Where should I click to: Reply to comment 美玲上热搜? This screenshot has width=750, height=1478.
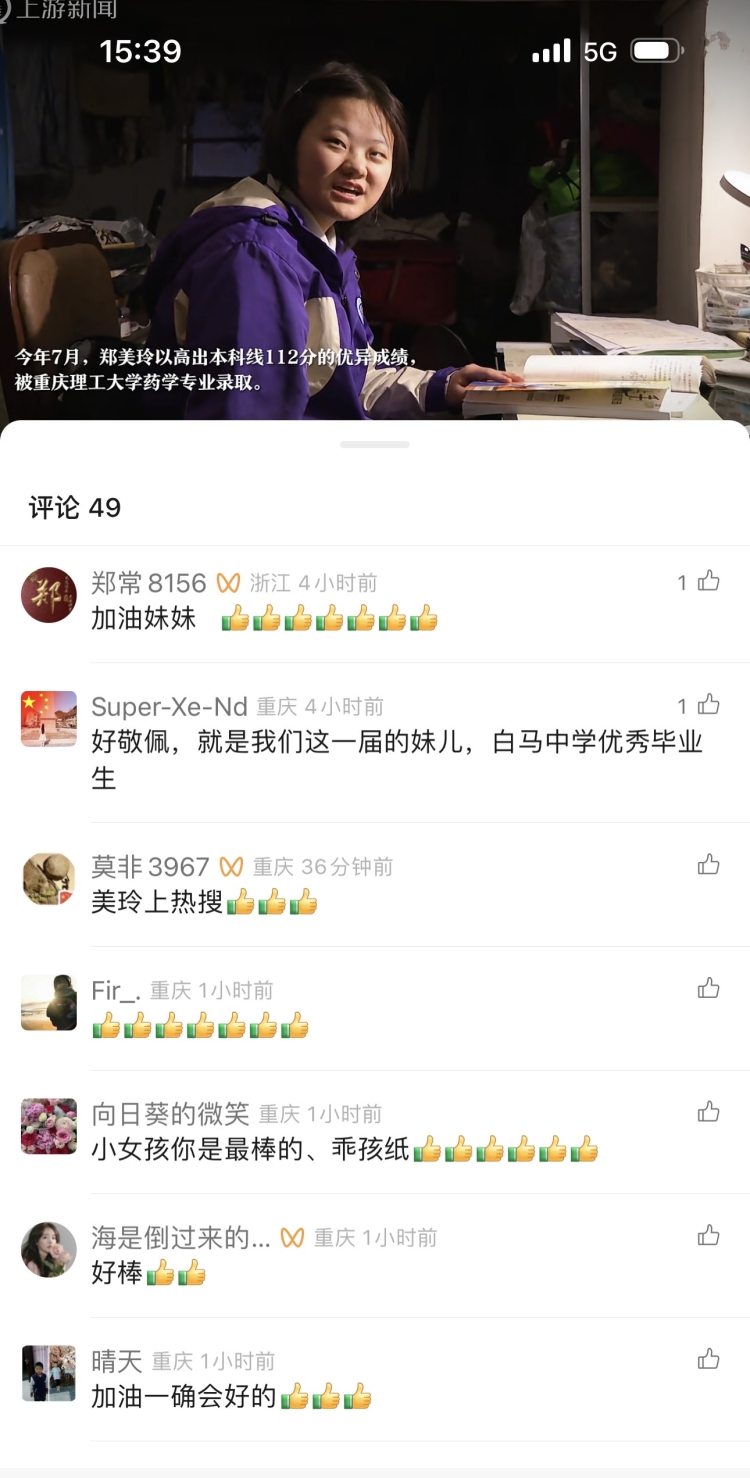point(204,902)
